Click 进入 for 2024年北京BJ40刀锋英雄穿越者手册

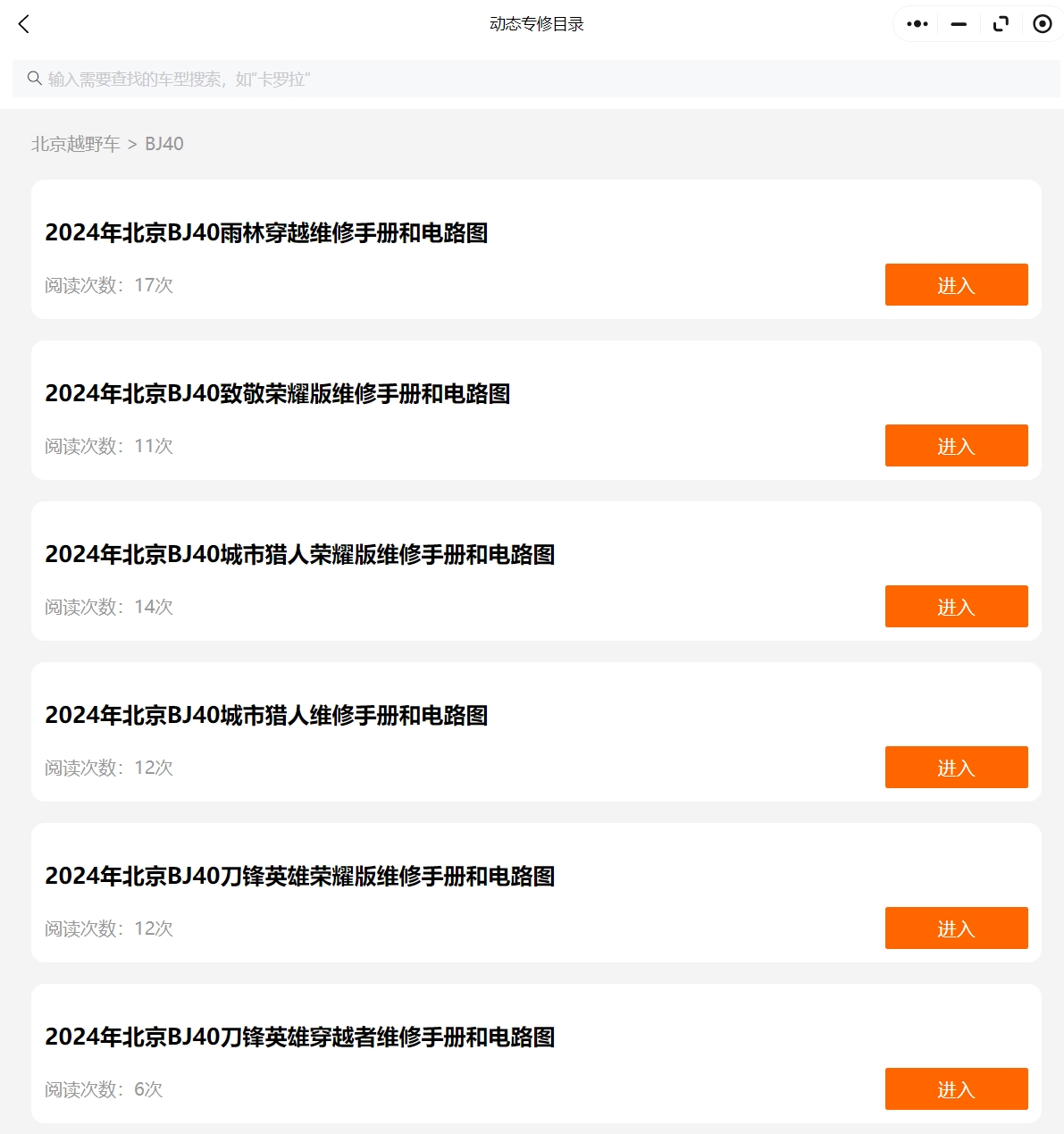point(956,1088)
